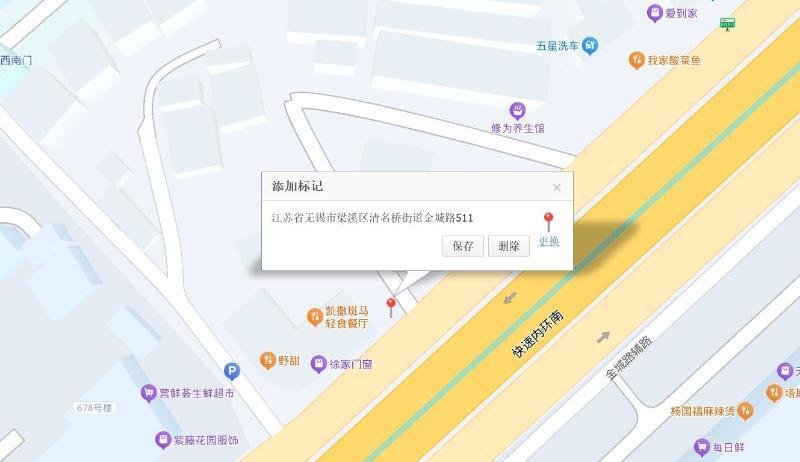Tap the 野甜 place marker
This screenshot has width=800, height=462.
pyautogui.click(x=267, y=360)
